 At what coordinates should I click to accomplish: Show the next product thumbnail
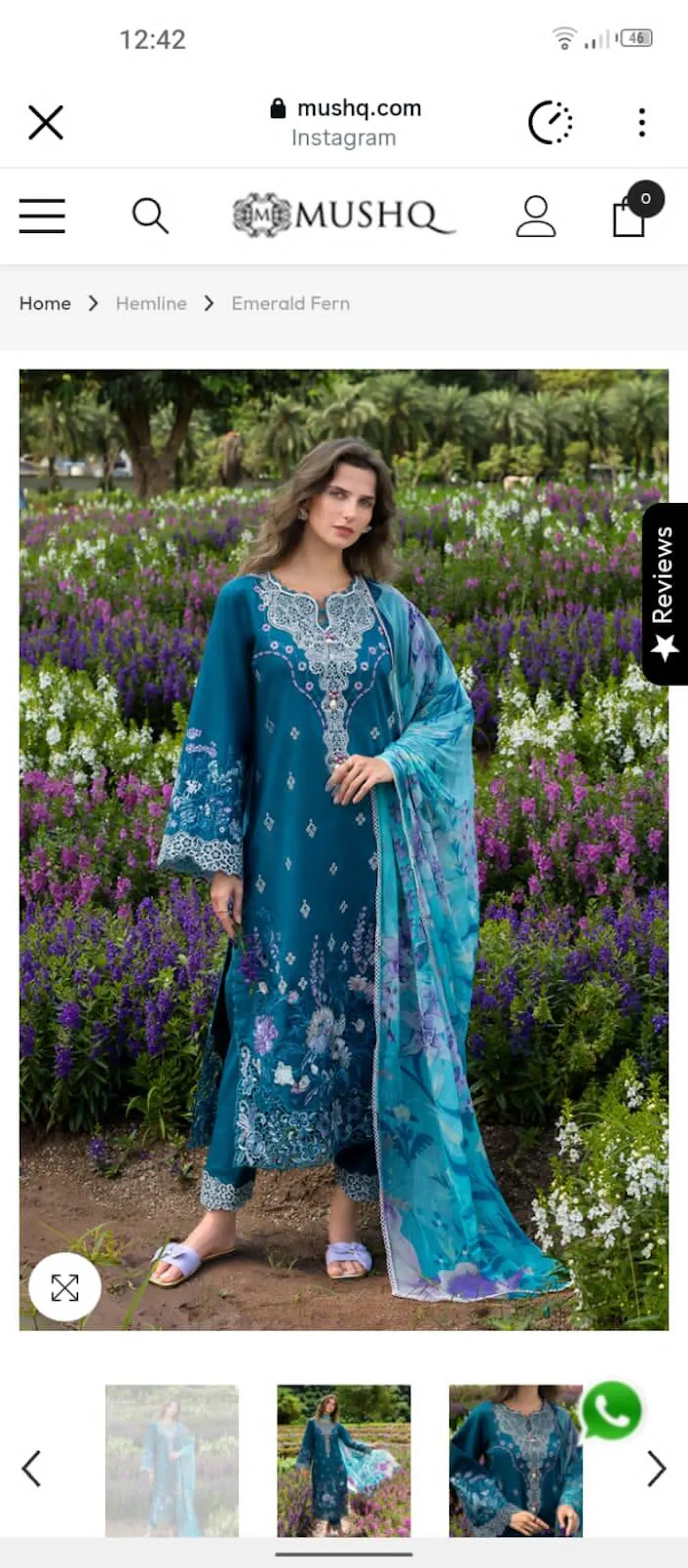click(x=656, y=1469)
